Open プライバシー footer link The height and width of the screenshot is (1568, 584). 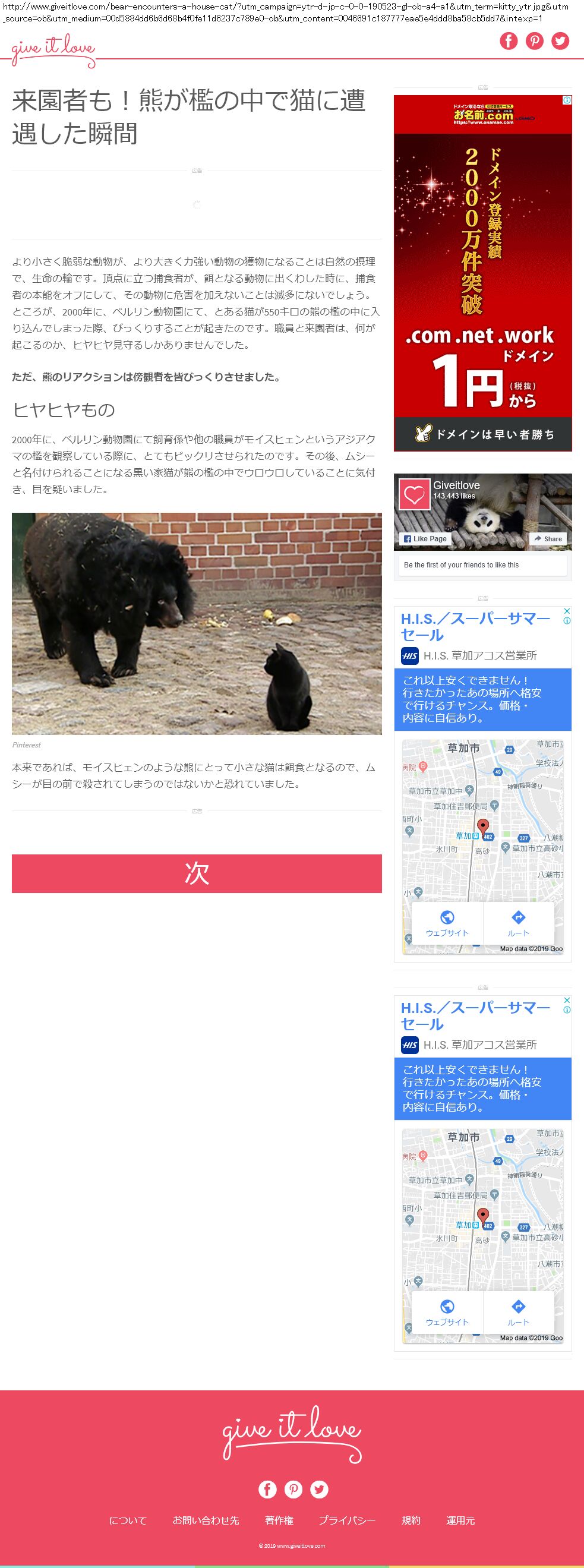tap(347, 1520)
